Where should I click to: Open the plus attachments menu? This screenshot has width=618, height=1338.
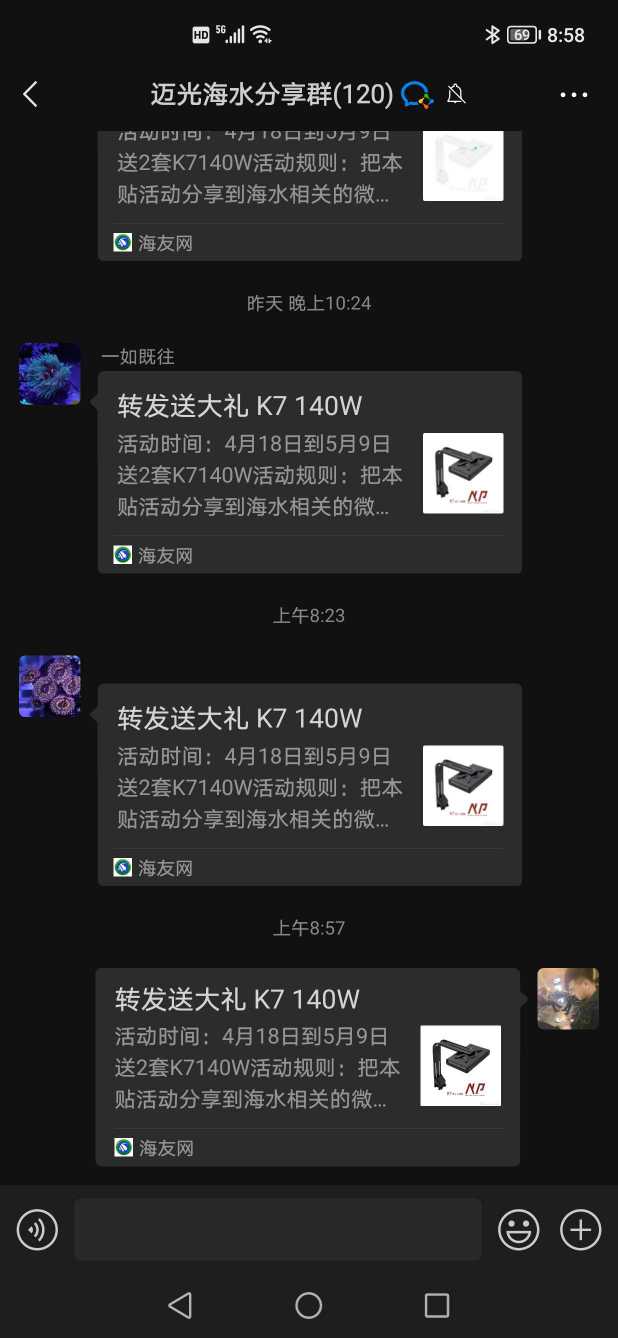pyautogui.click(x=581, y=1229)
